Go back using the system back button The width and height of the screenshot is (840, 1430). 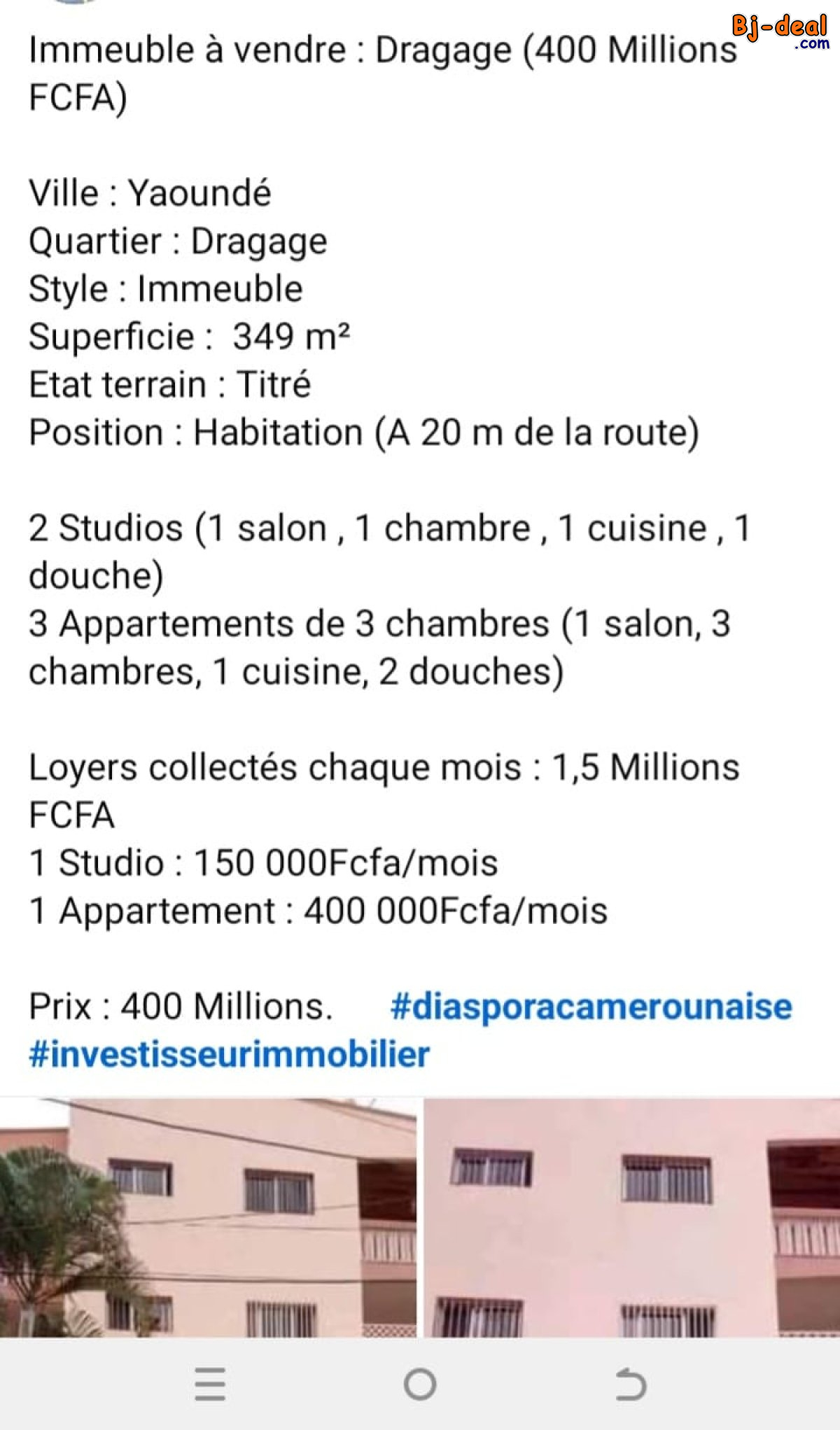(x=630, y=1384)
